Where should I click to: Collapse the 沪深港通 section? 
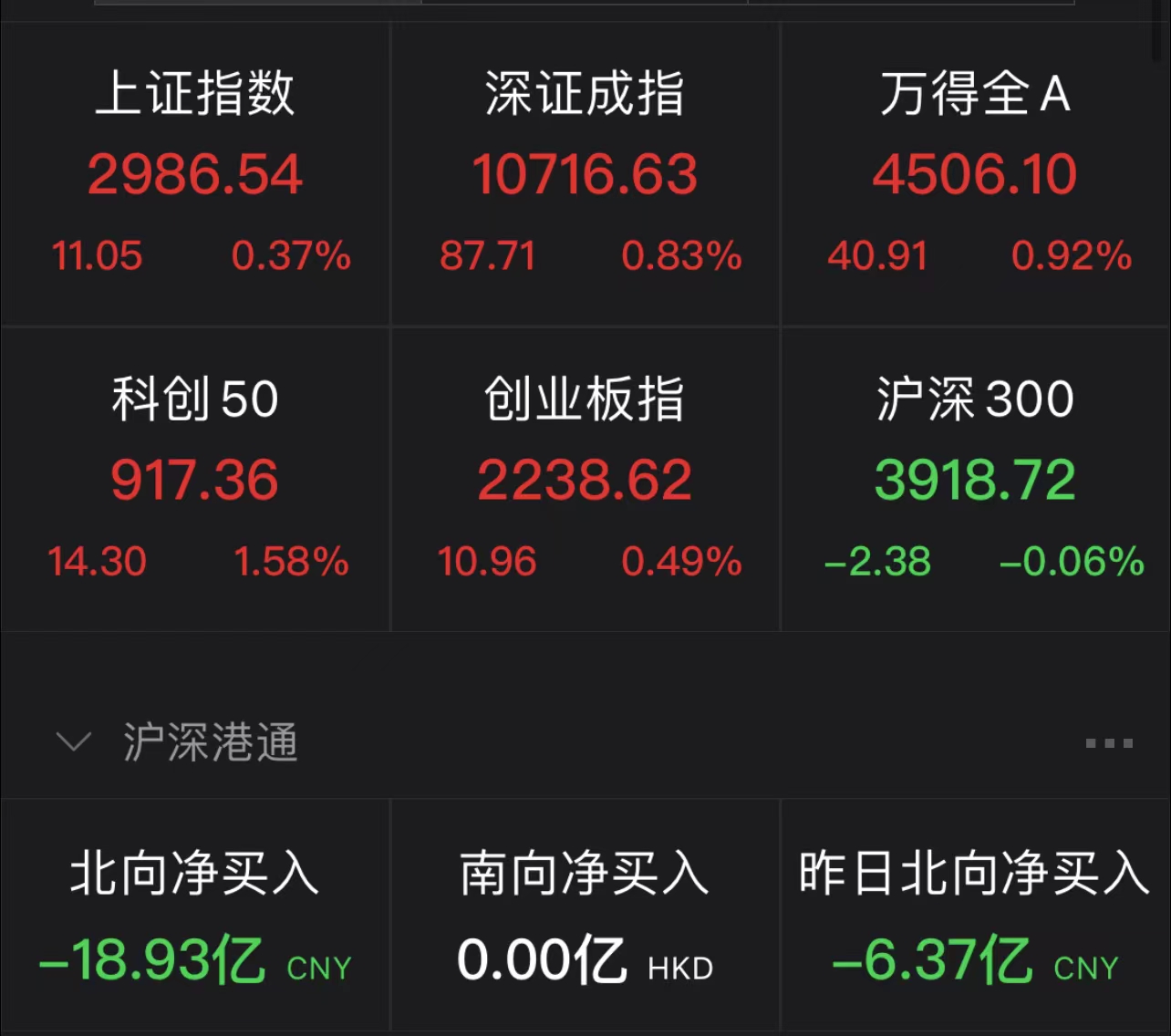[74, 741]
